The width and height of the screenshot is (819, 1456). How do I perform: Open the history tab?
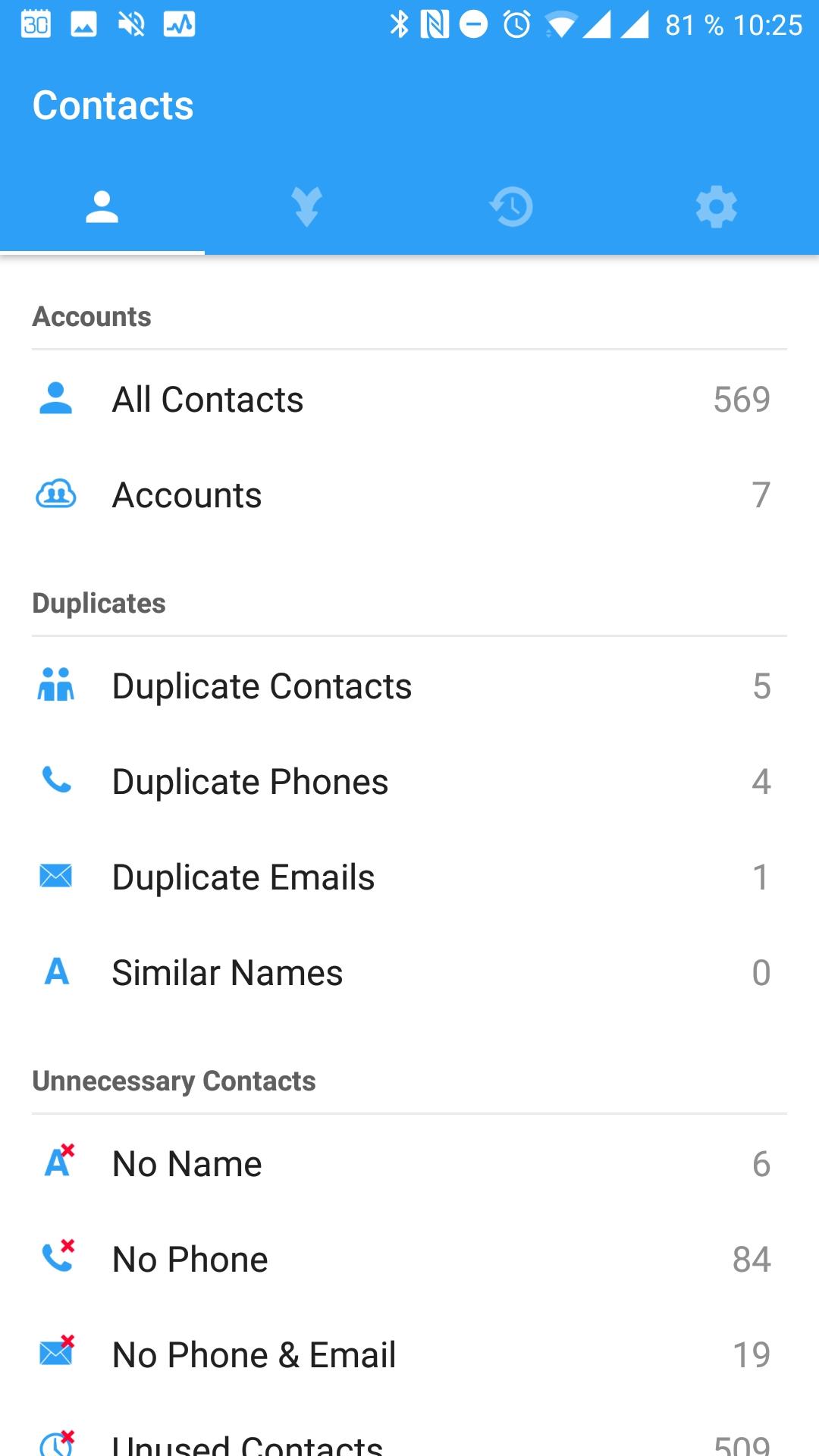[x=511, y=207]
